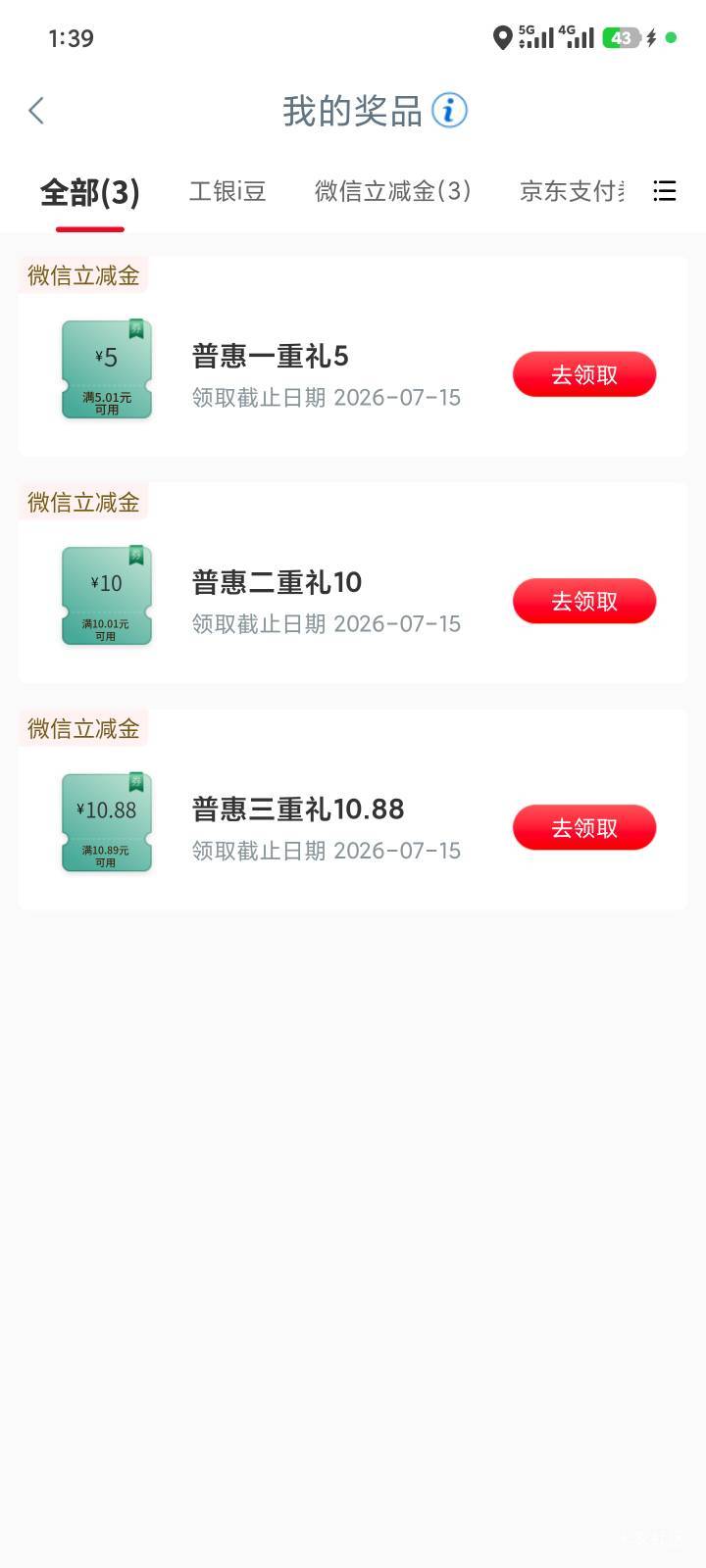
Task: Claim 普惠三重礼10.88 via 去领取
Action: pos(584,827)
